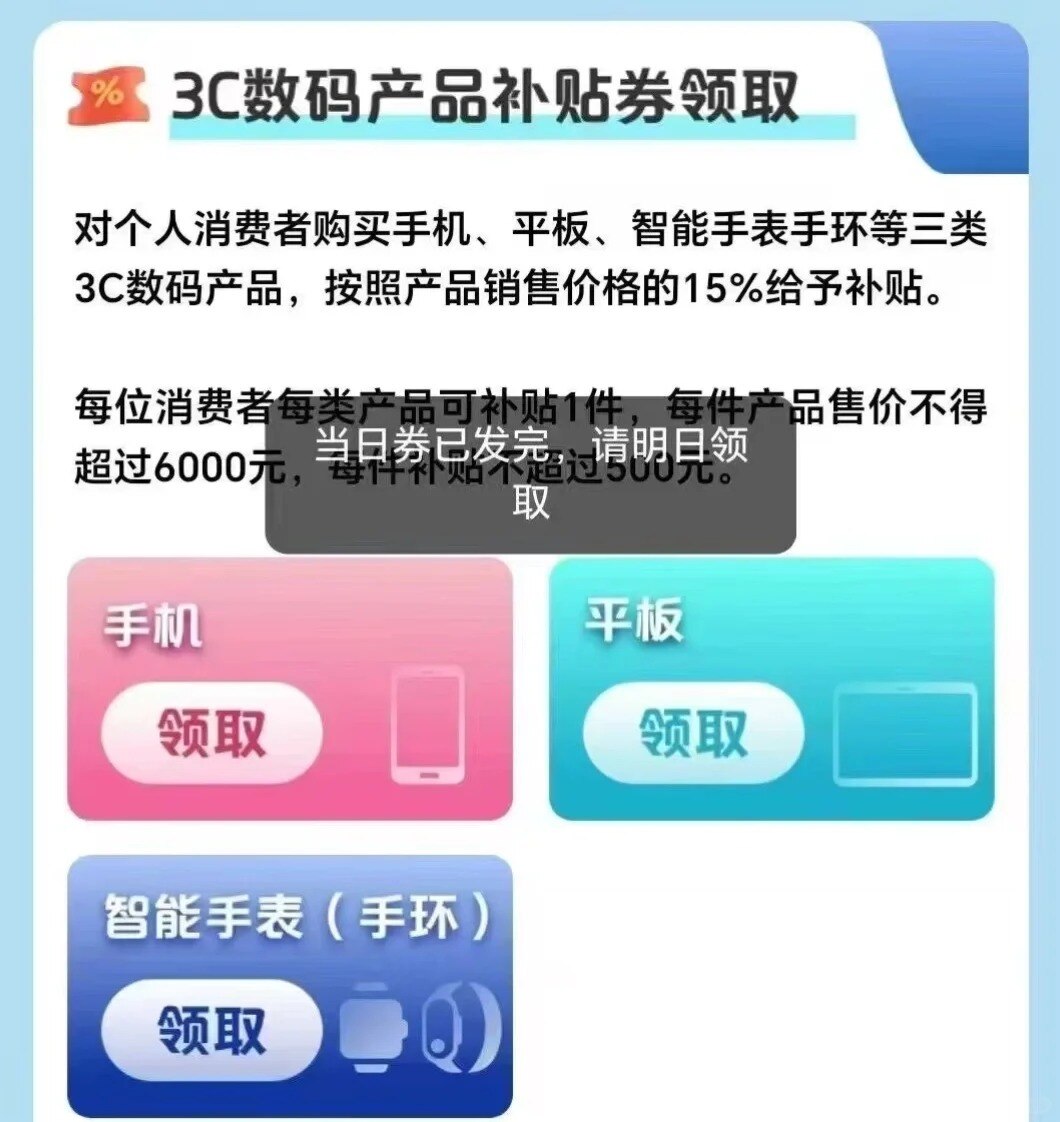Claim the 手机 subsidy coupon

(211, 735)
